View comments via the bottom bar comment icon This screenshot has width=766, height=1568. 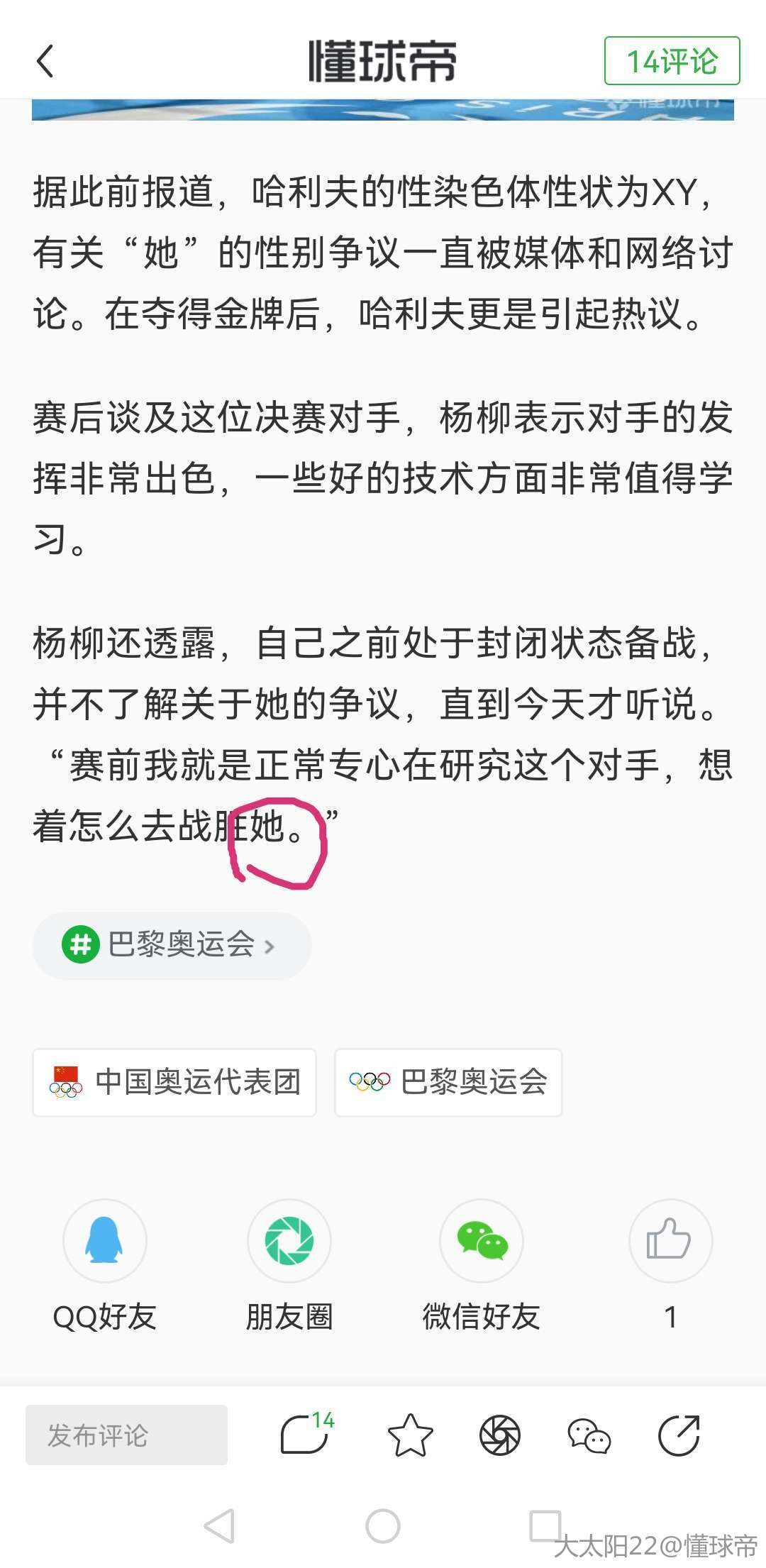tap(305, 1435)
